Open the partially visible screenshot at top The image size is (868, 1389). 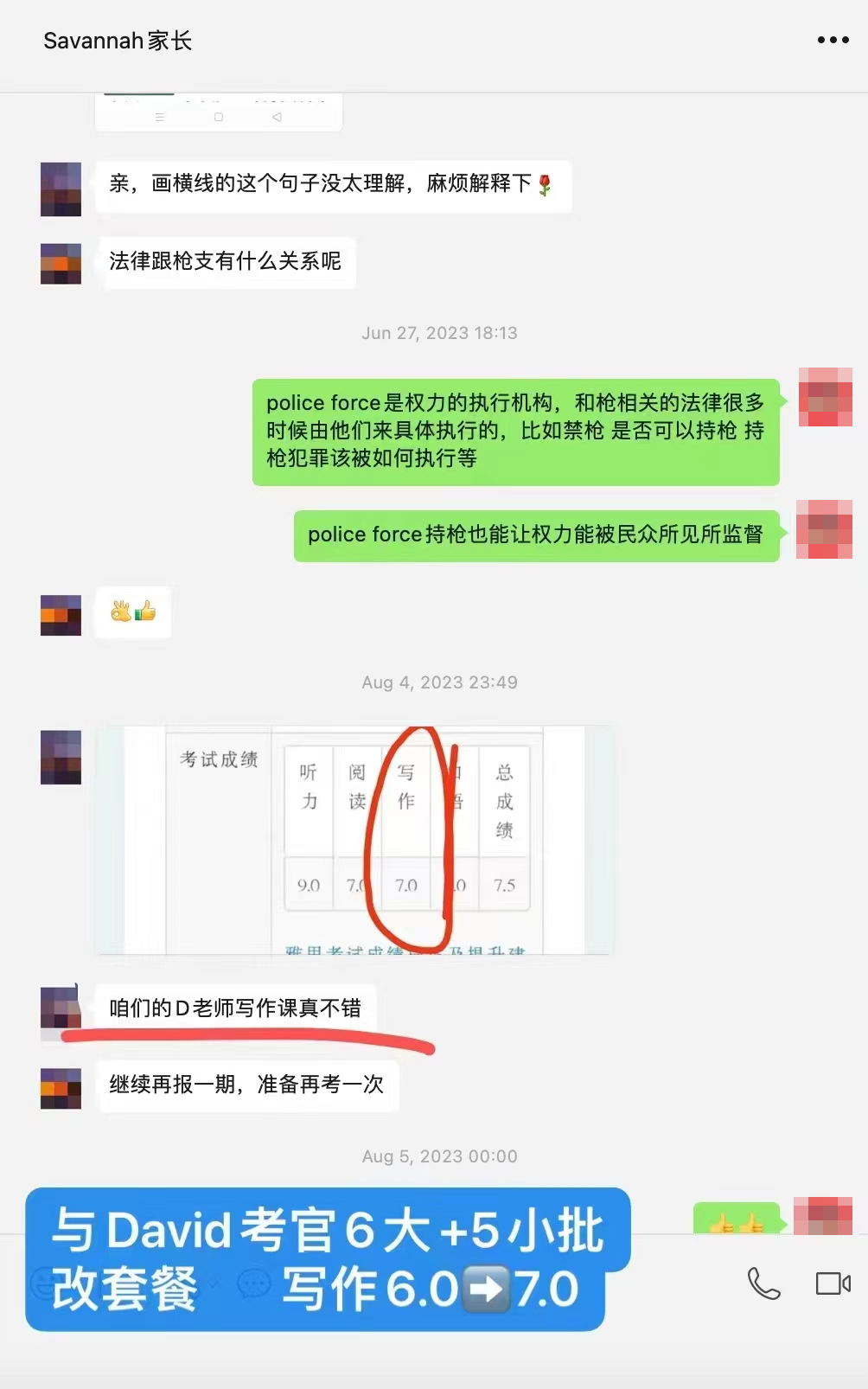pyautogui.click(x=219, y=112)
